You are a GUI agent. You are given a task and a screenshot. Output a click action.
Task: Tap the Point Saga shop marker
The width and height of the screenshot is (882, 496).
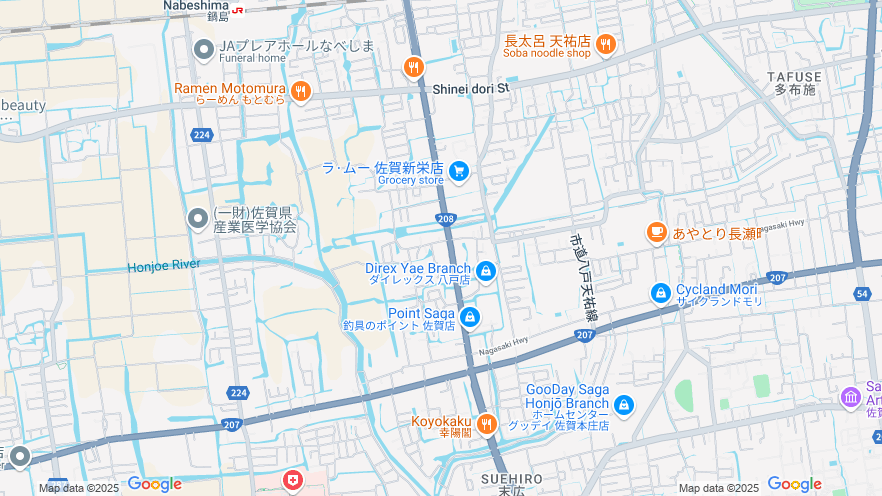(469, 318)
